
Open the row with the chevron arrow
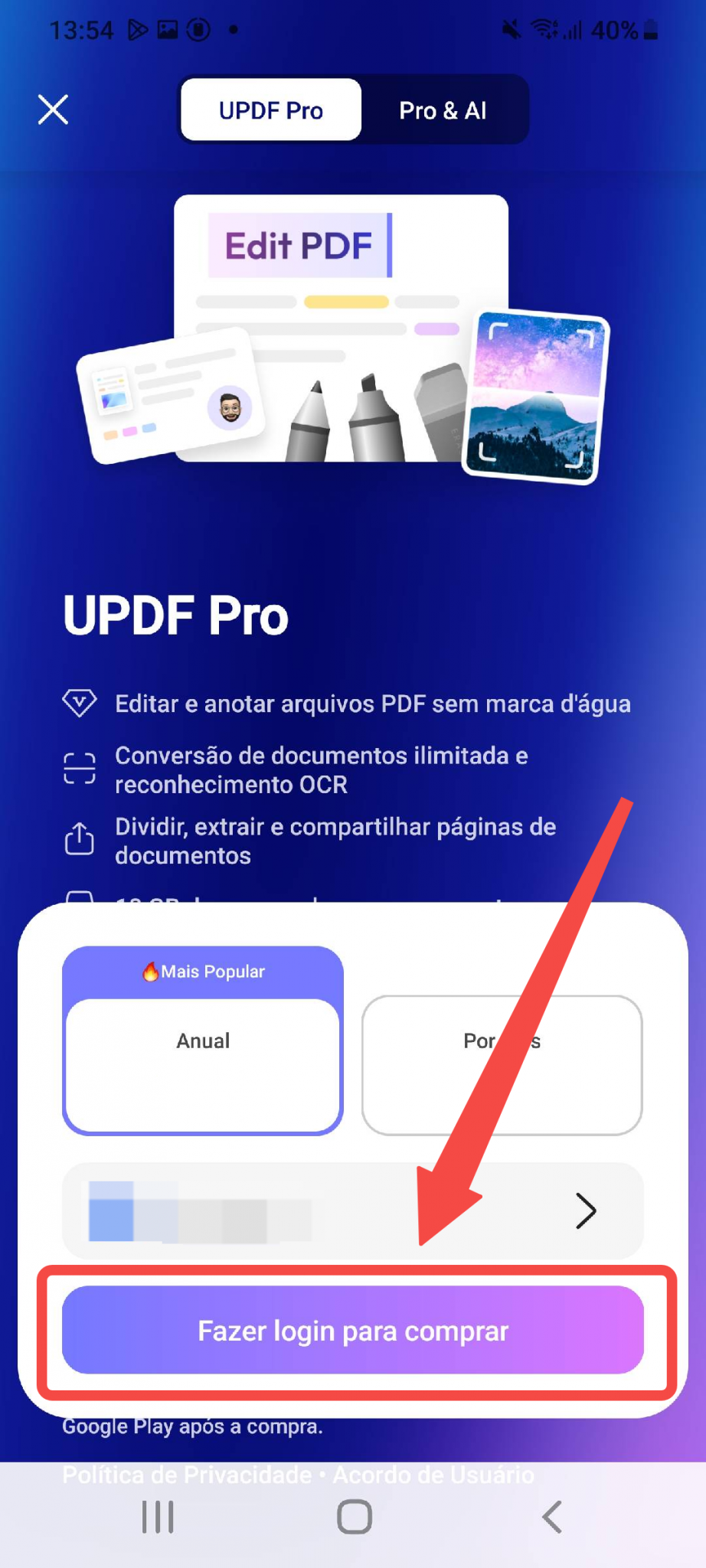click(353, 1210)
